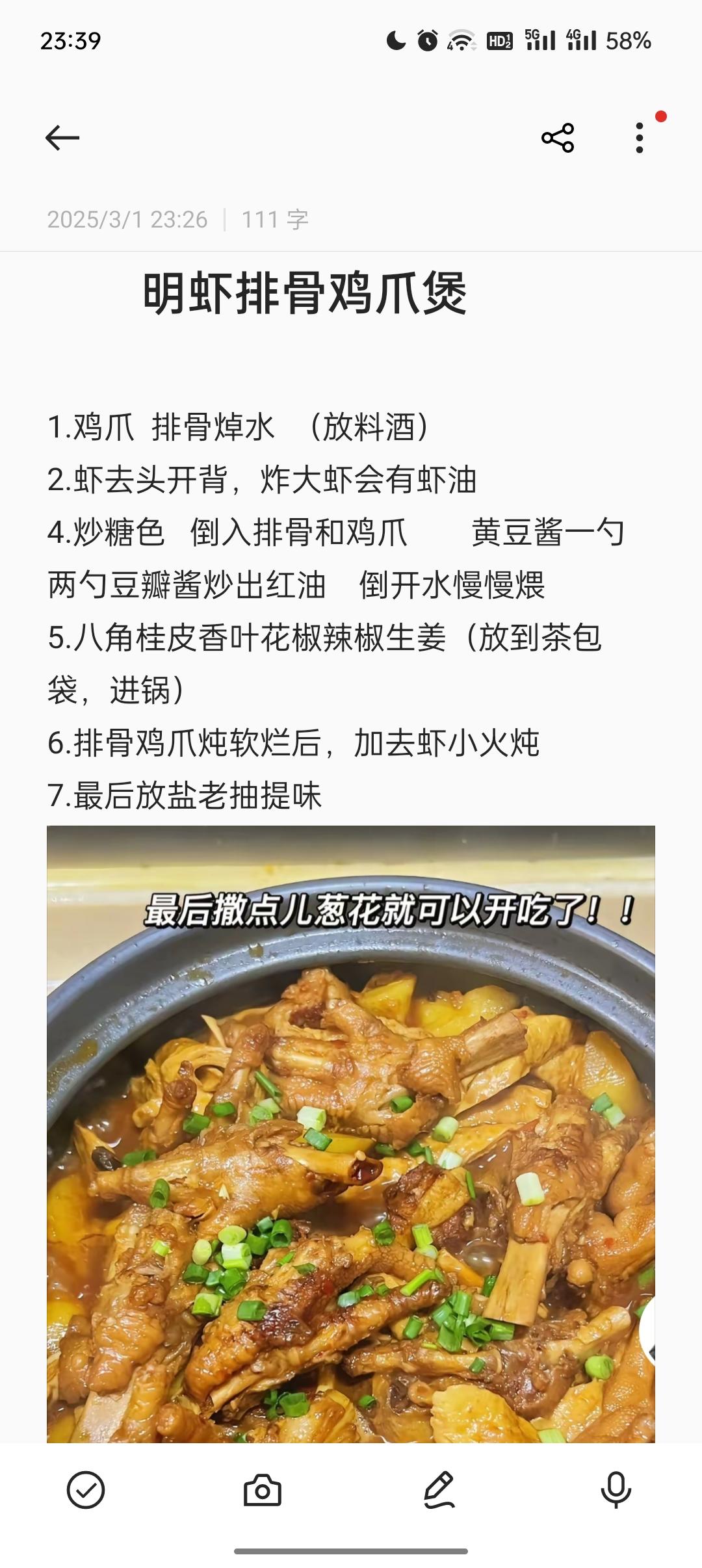Add a checklist item to note
The height and width of the screenshot is (1568, 702).
(86, 1489)
